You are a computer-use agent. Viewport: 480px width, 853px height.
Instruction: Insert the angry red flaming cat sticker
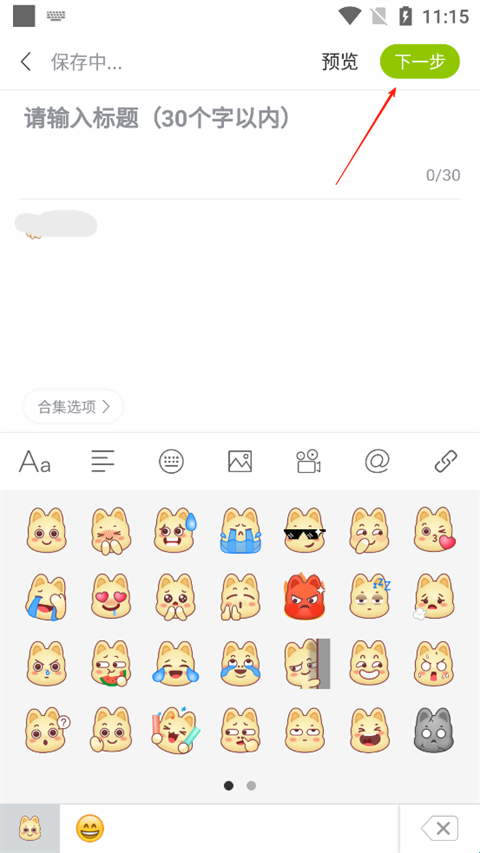305,596
